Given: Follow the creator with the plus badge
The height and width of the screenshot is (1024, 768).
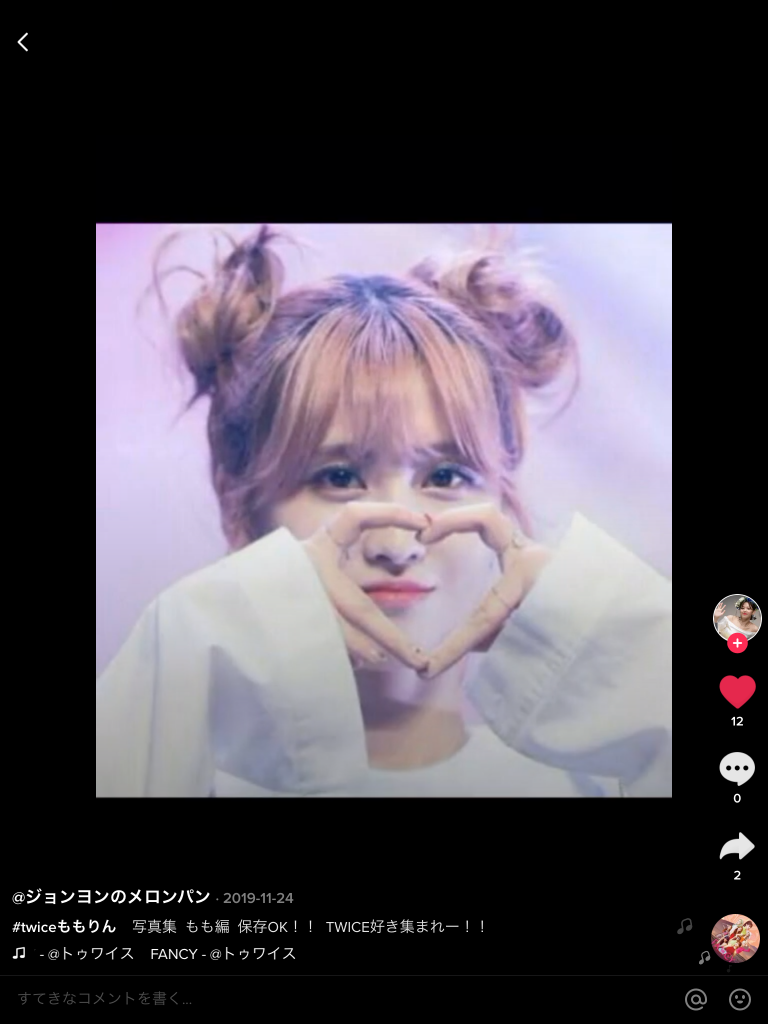Looking at the screenshot, I should point(737,643).
